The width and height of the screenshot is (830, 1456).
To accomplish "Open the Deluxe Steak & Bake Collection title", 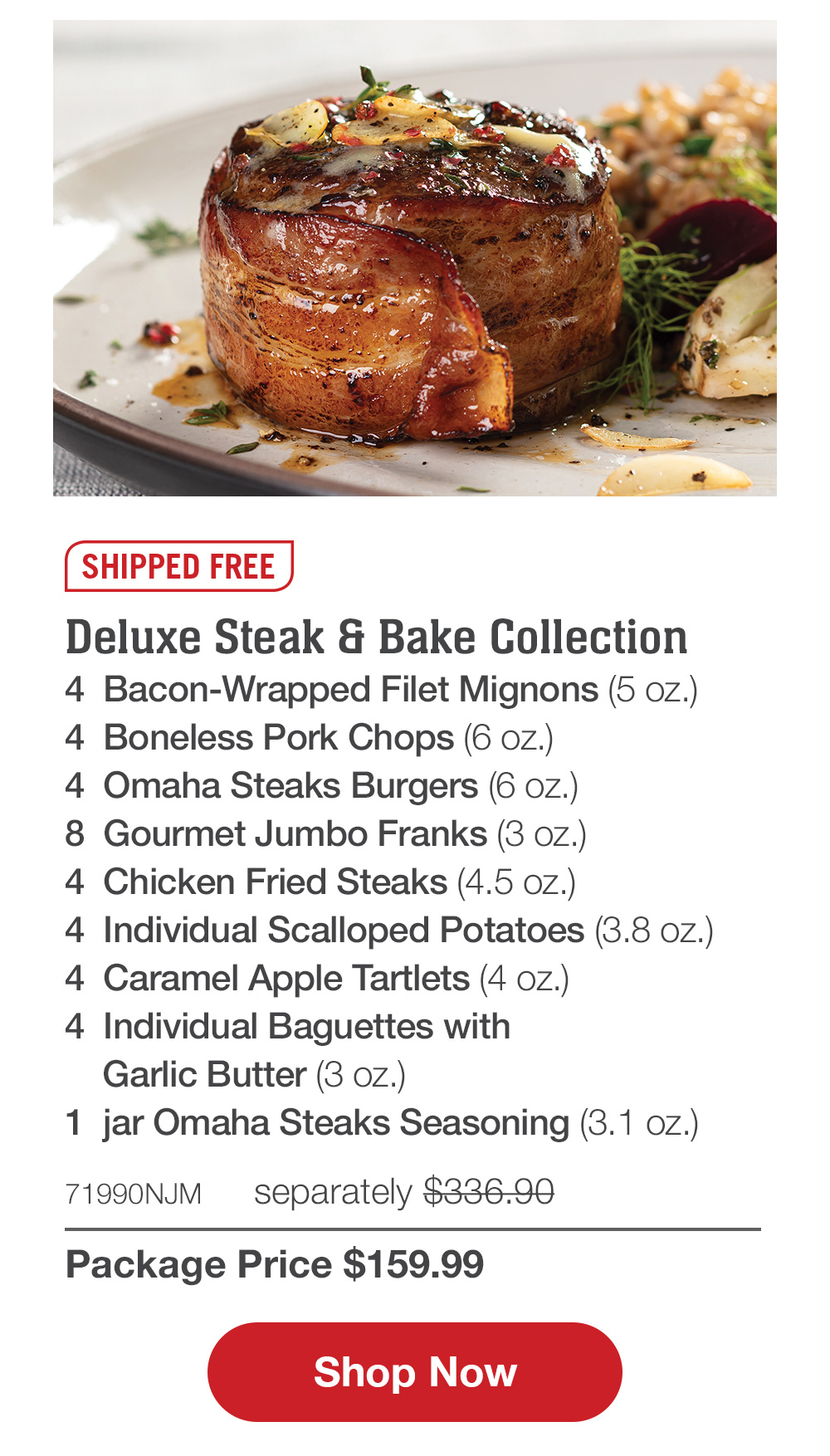I will pyautogui.click(x=378, y=638).
